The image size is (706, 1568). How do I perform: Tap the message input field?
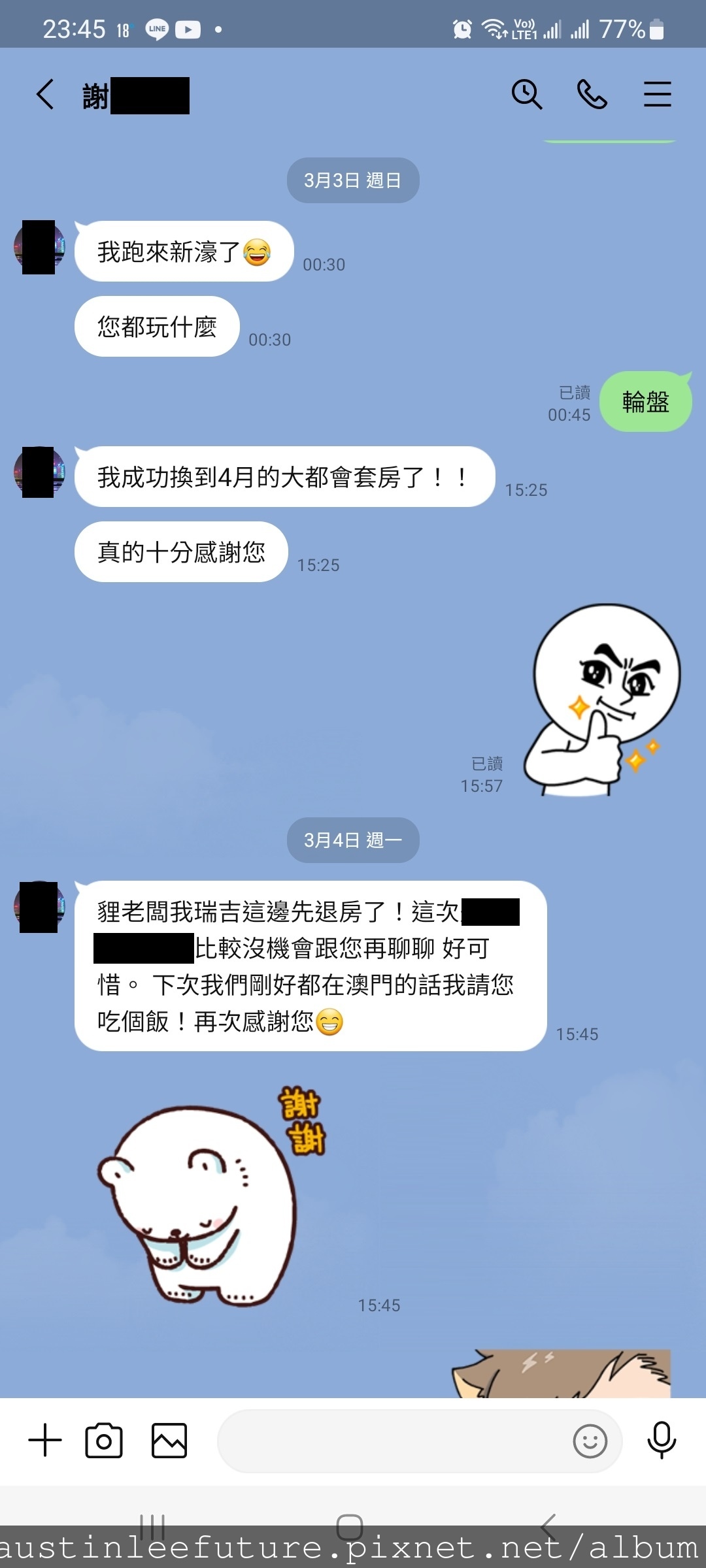point(392,1441)
